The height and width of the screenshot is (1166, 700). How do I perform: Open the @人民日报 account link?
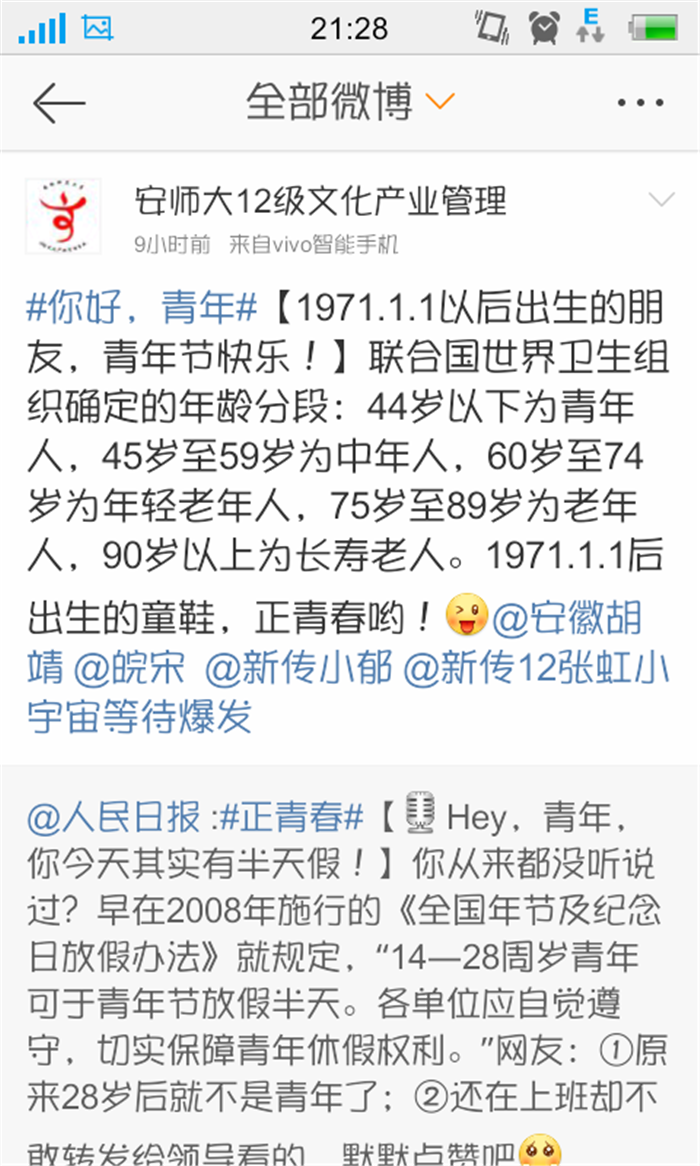(114, 818)
